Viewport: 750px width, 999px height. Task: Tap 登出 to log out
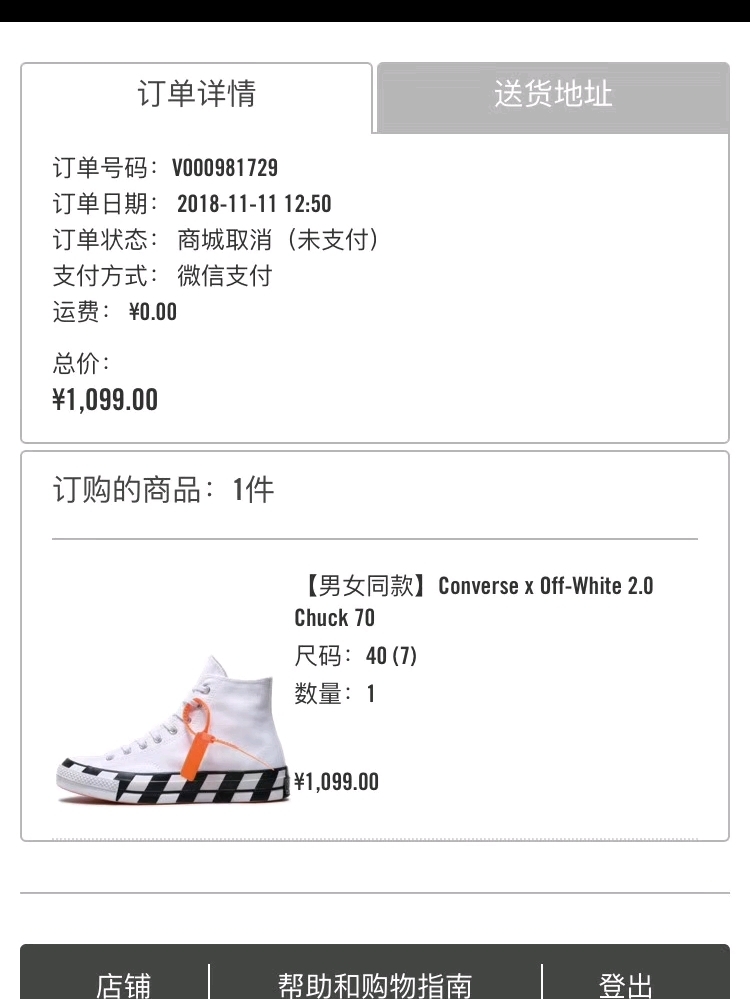pyautogui.click(x=625, y=983)
